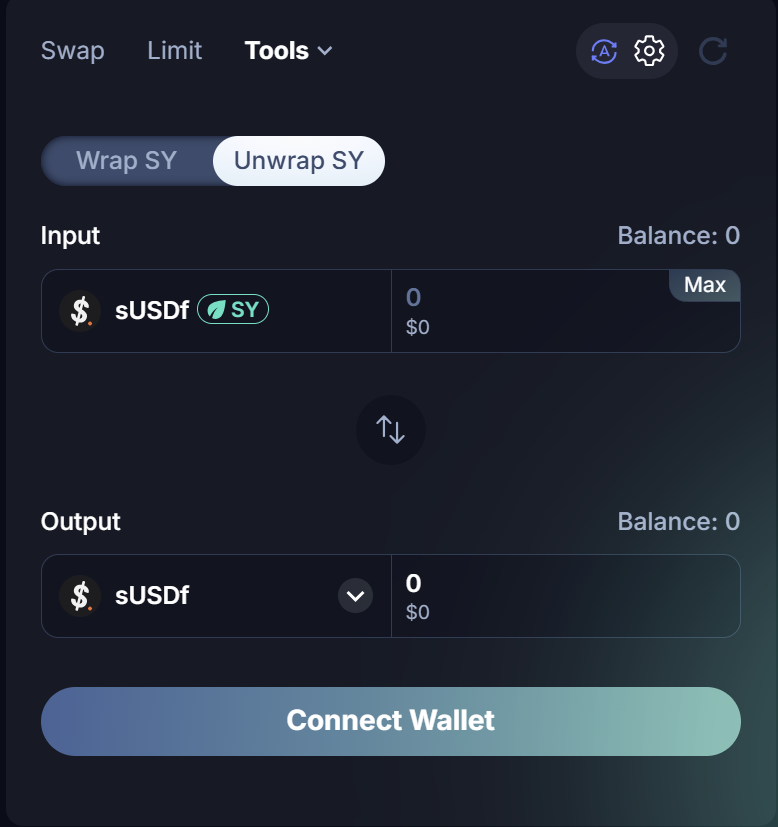
Task: Select the Unwrap SY option
Action: click(x=298, y=161)
